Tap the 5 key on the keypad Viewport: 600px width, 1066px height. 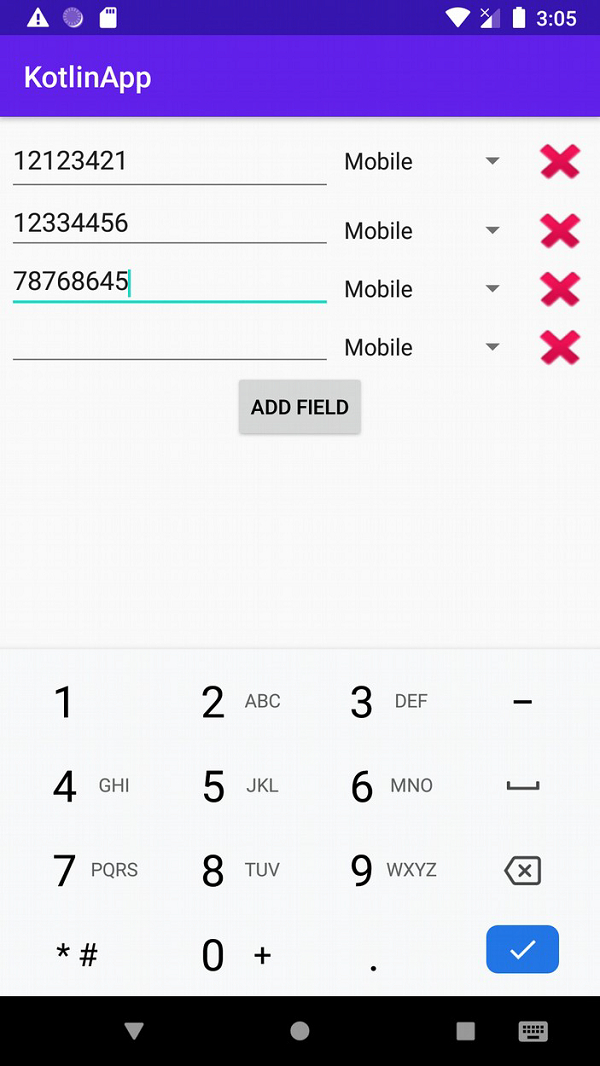(214, 787)
